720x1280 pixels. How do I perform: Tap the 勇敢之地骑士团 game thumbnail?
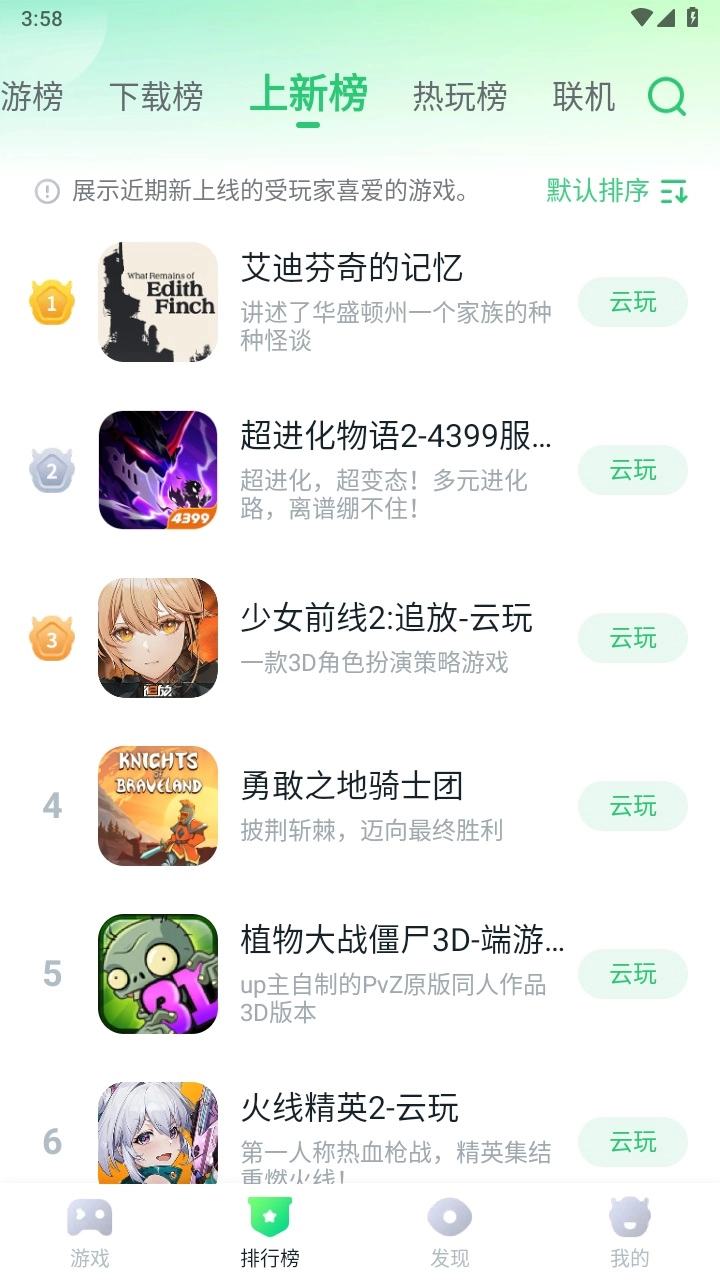157,805
